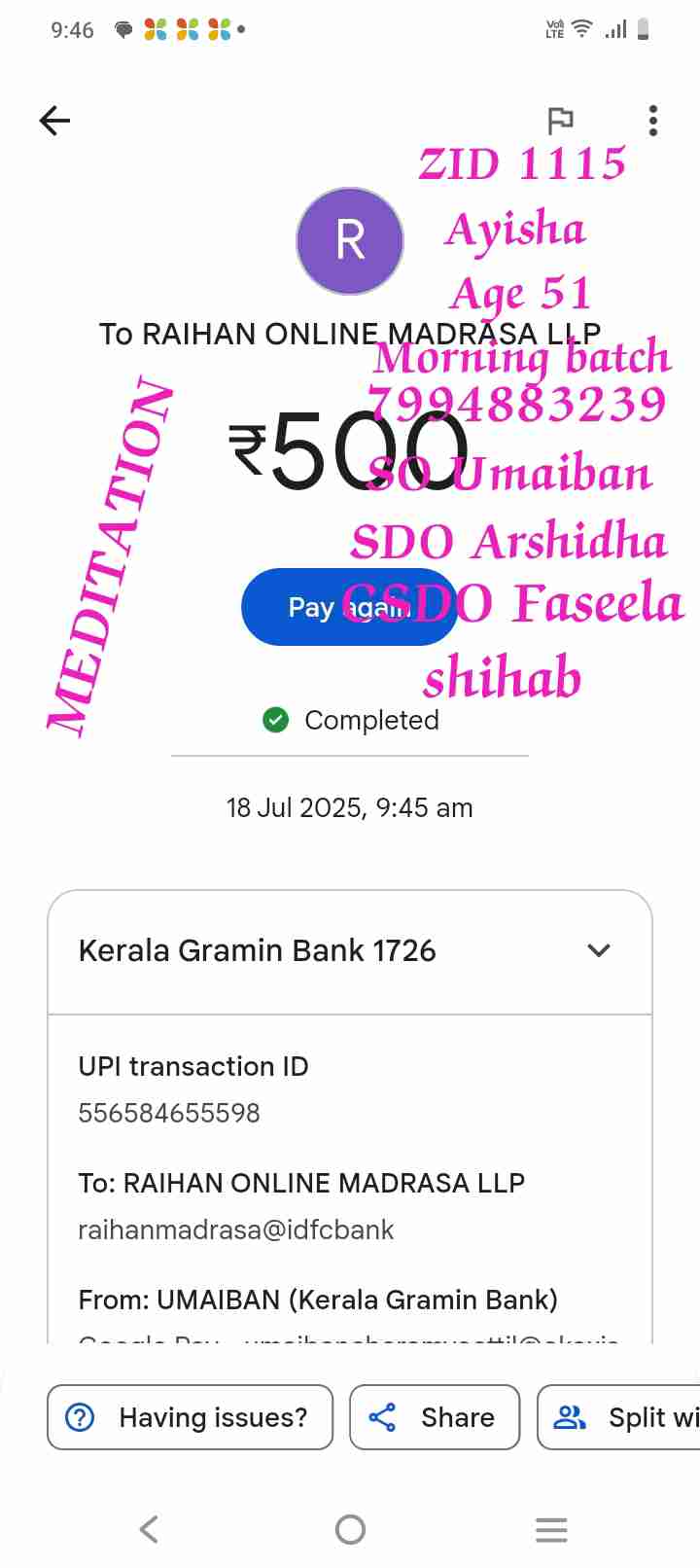Split this payment with others
The image size is (700, 1568).
622,1417
